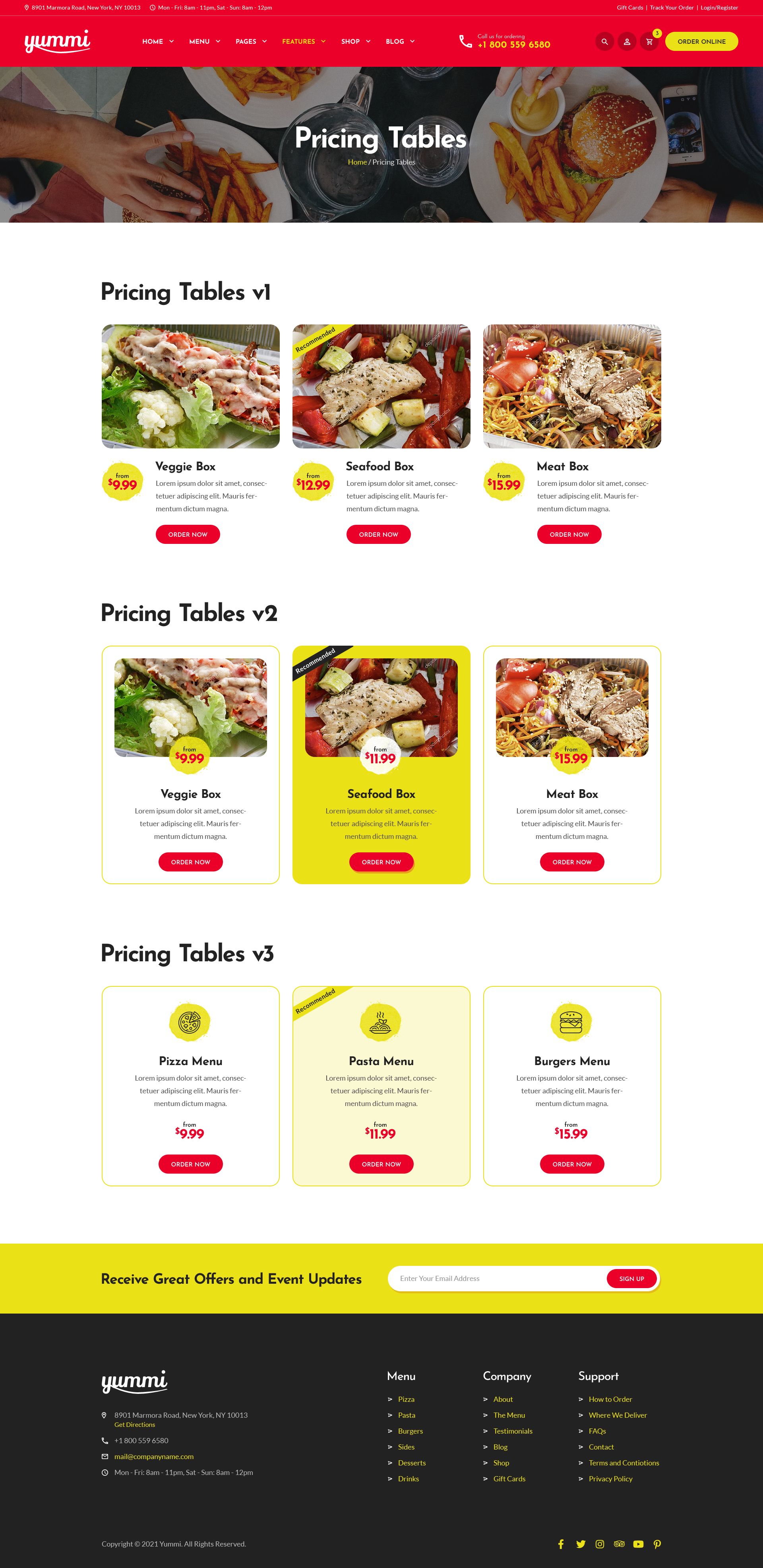
Task: Open Login/Register link
Action: (718, 8)
